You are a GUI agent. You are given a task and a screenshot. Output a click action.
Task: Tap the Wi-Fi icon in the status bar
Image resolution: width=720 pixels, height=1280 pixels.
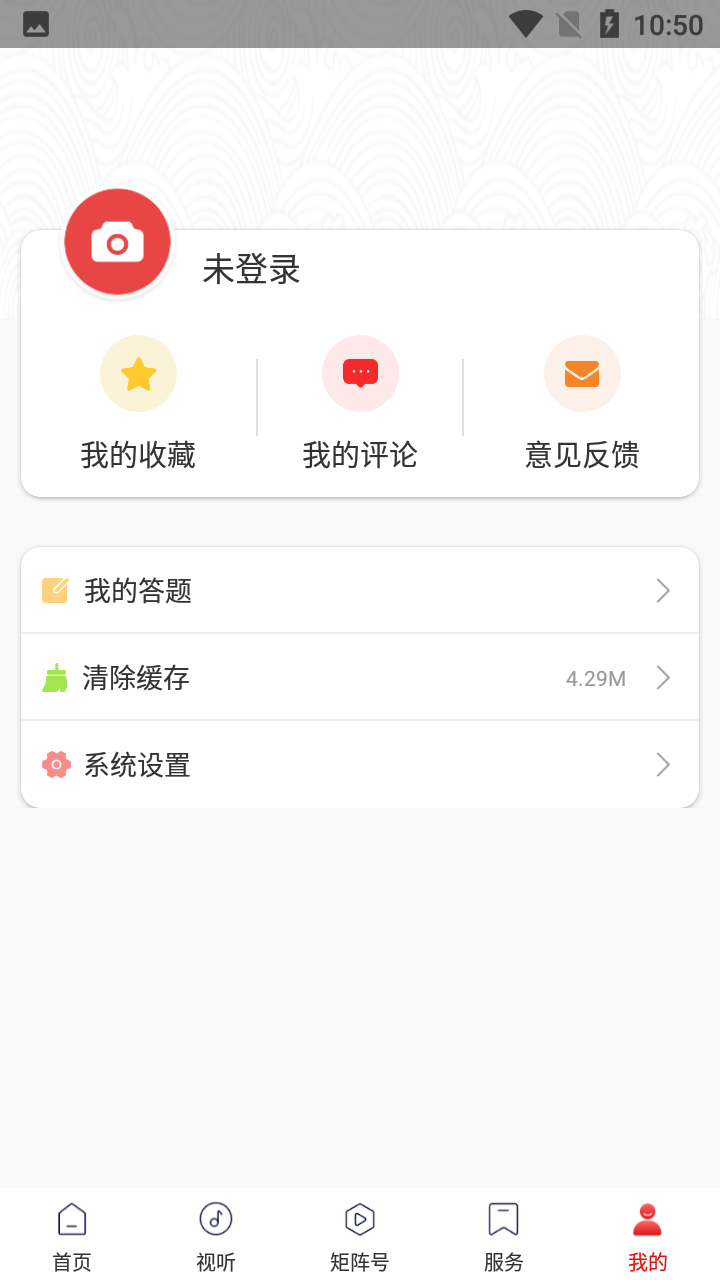pyautogui.click(x=525, y=24)
